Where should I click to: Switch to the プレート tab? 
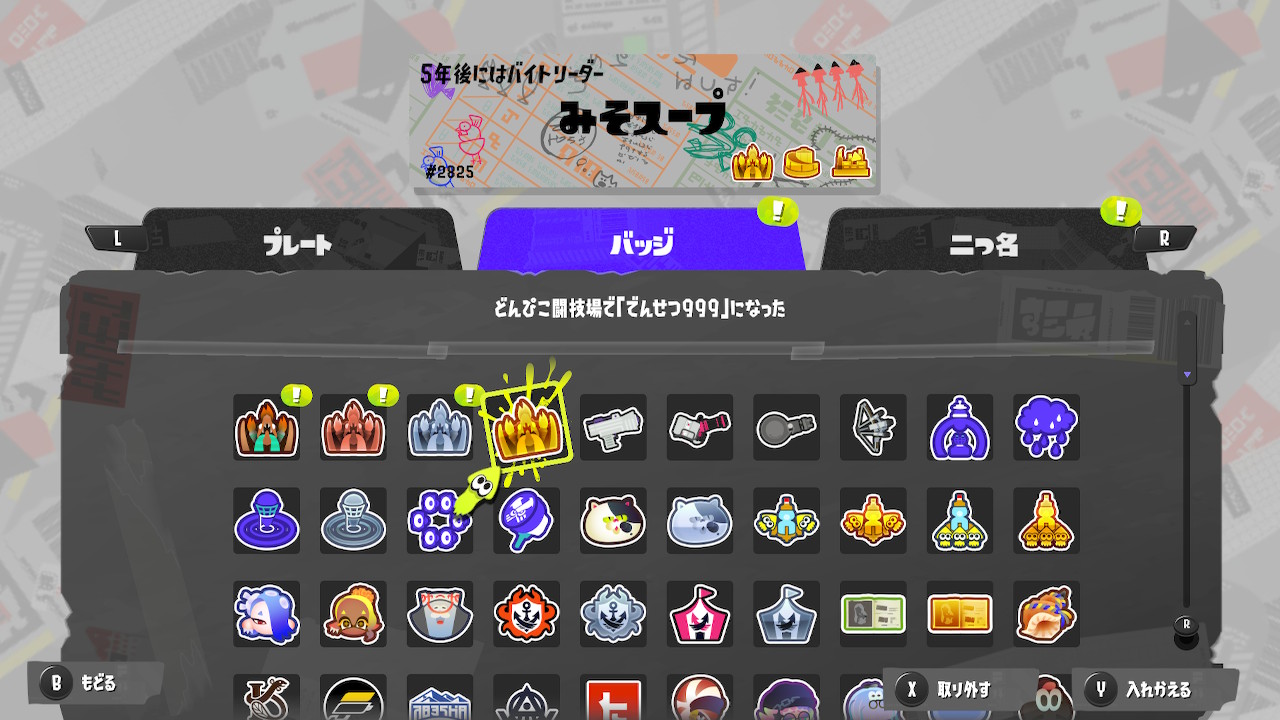pyautogui.click(x=298, y=243)
